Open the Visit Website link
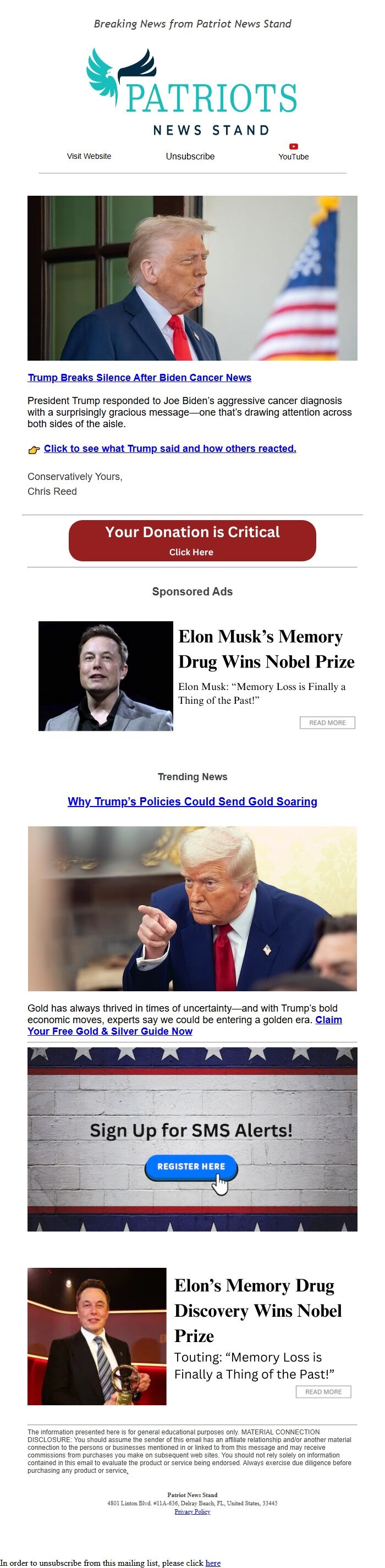385x1568 pixels. pos(89,157)
